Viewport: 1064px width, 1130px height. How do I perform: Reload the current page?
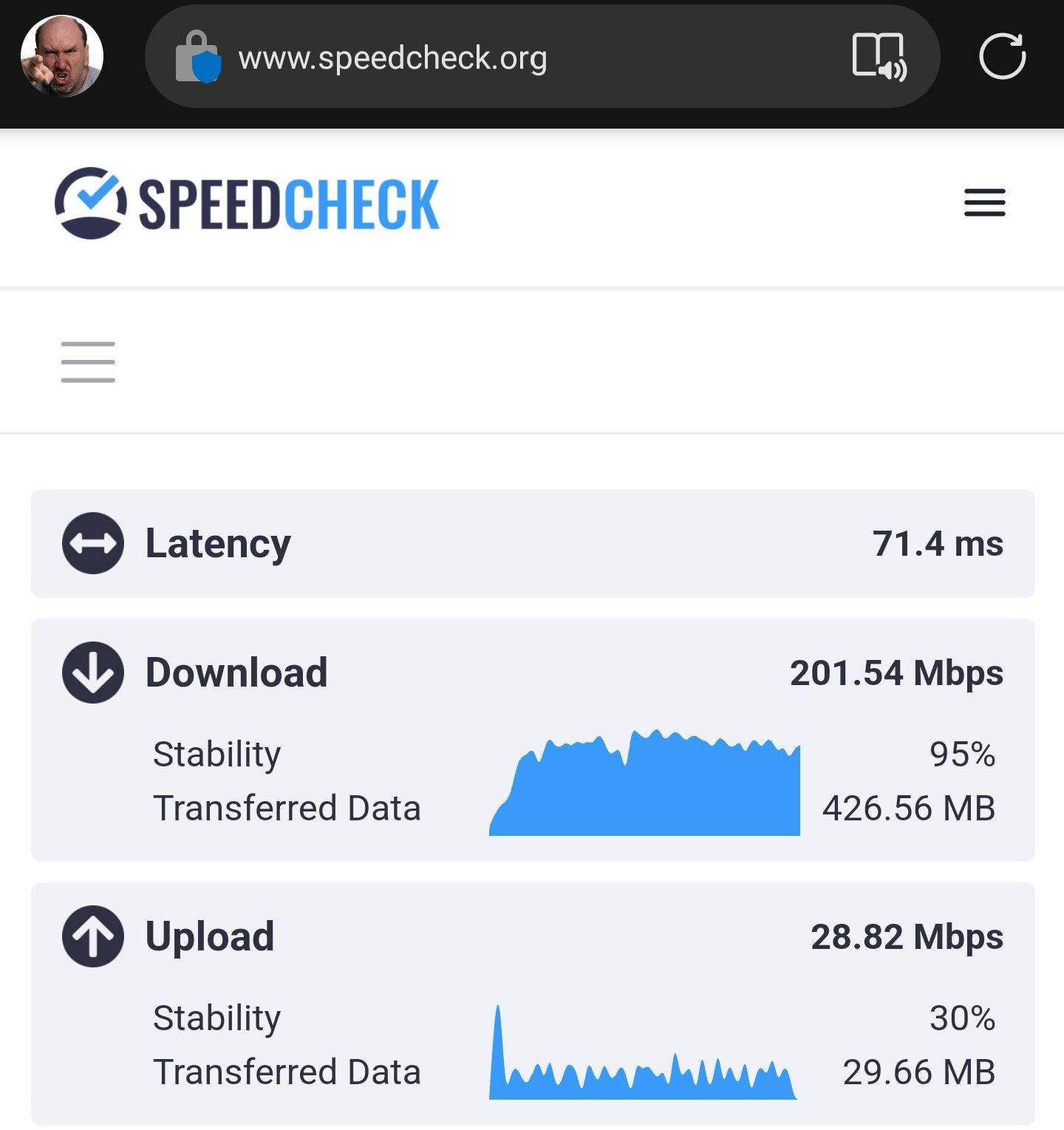[1002, 56]
